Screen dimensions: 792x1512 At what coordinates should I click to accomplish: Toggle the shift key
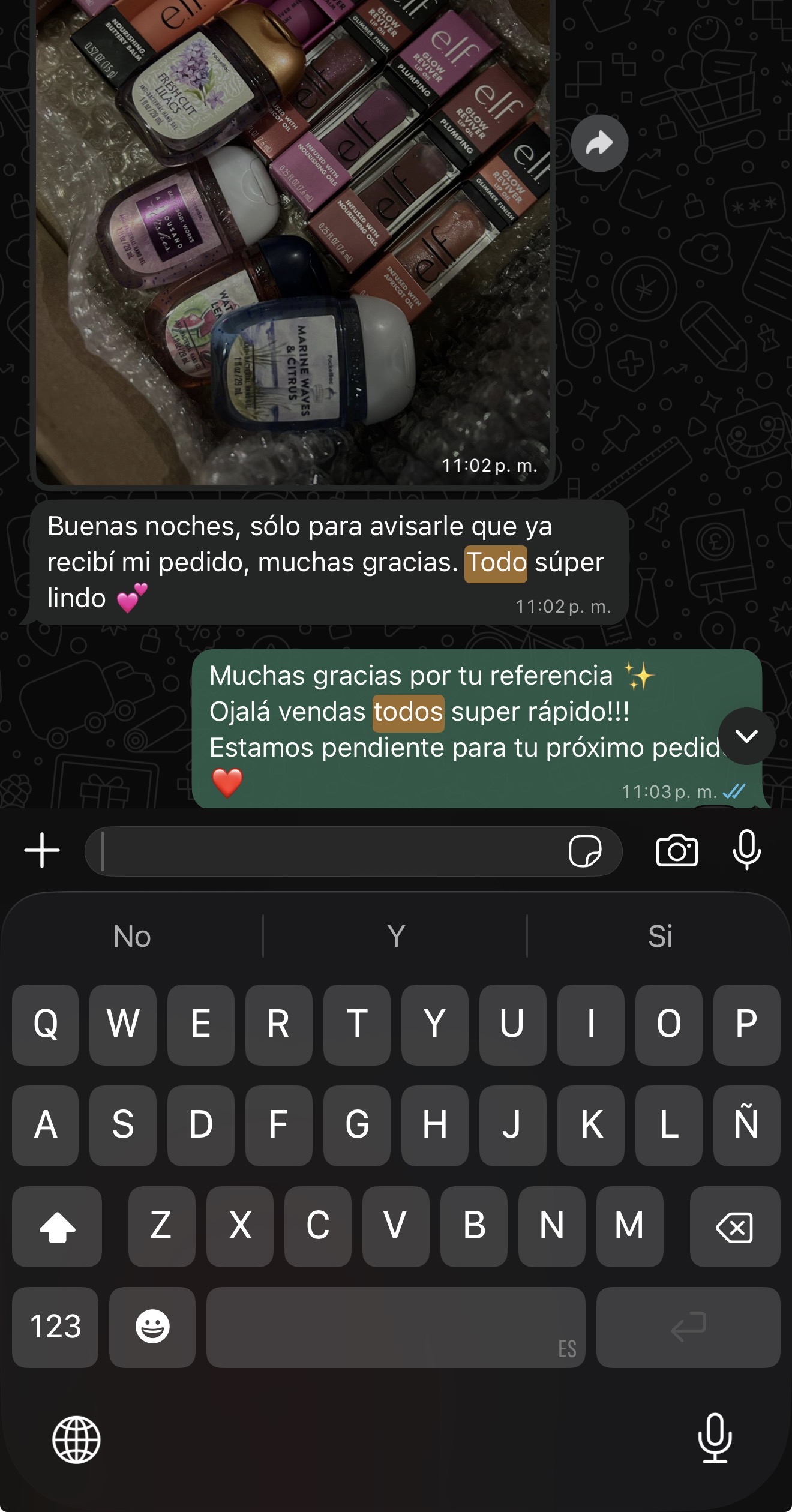(x=57, y=1226)
